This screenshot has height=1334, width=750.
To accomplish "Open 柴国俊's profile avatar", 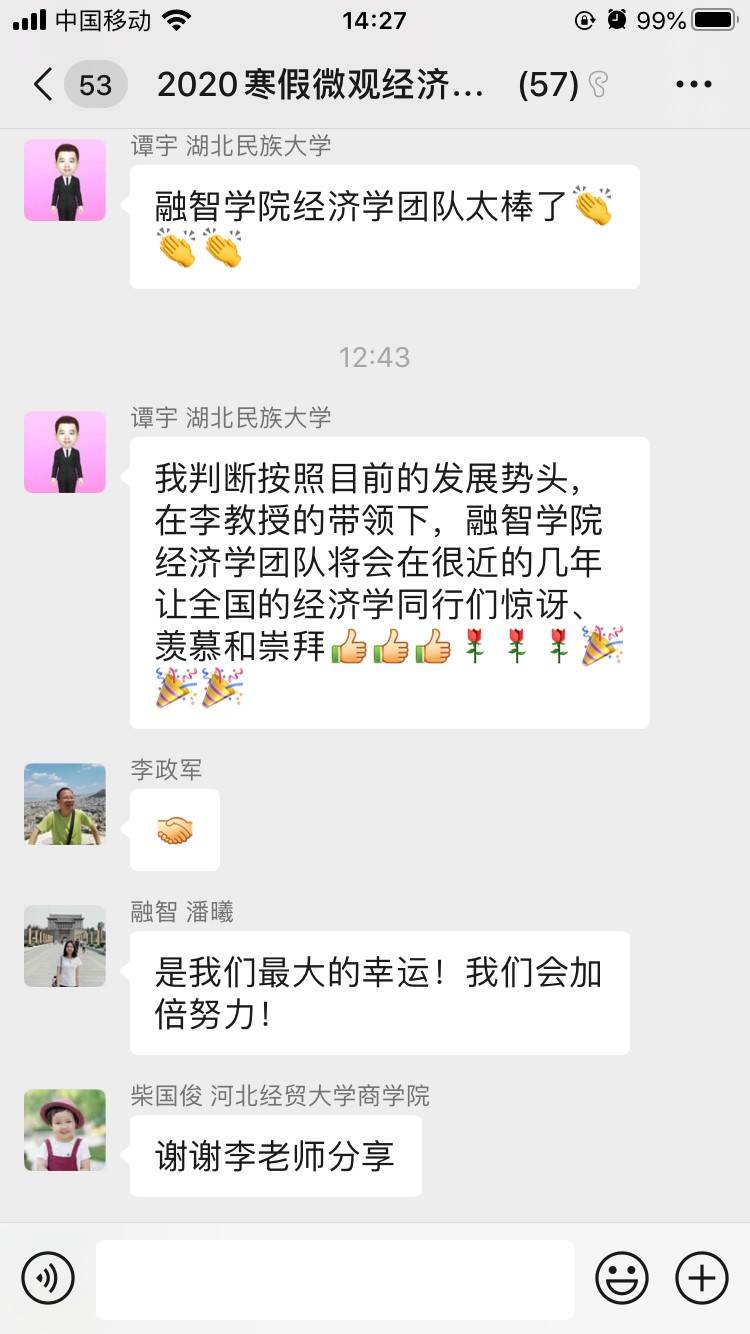I will tap(65, 1130).
